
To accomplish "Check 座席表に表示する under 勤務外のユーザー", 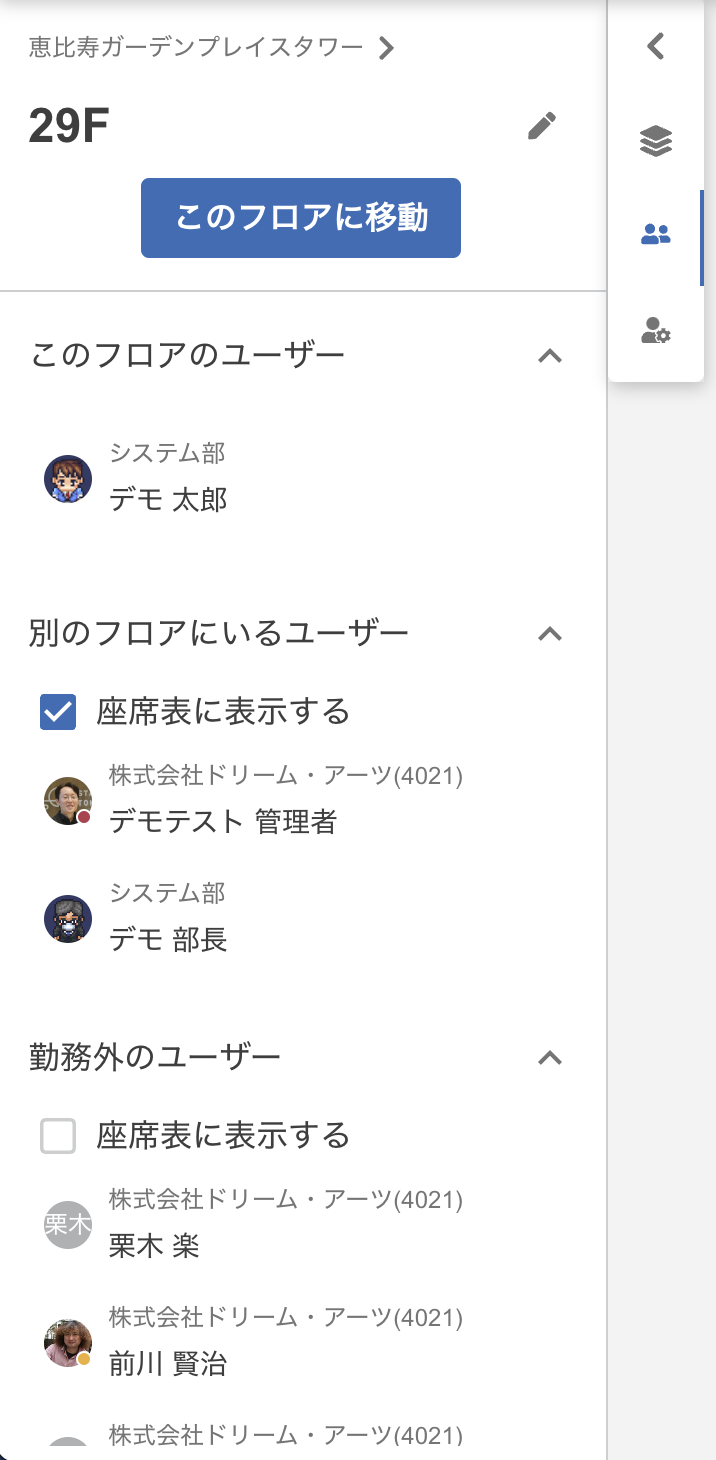I will [58, 1136].
